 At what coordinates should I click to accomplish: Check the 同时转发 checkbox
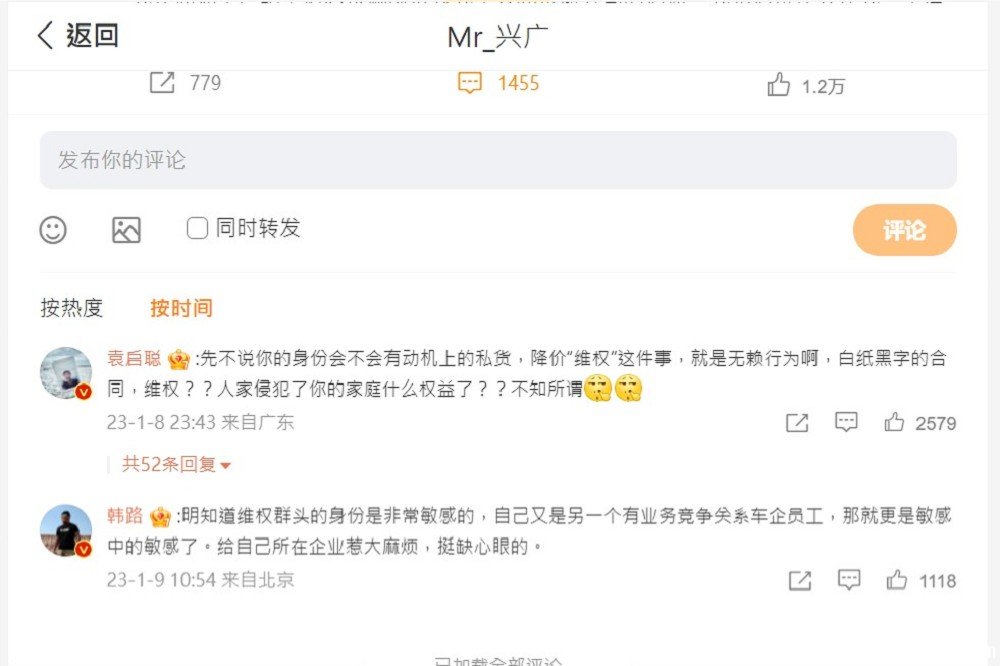click(197, 229)
